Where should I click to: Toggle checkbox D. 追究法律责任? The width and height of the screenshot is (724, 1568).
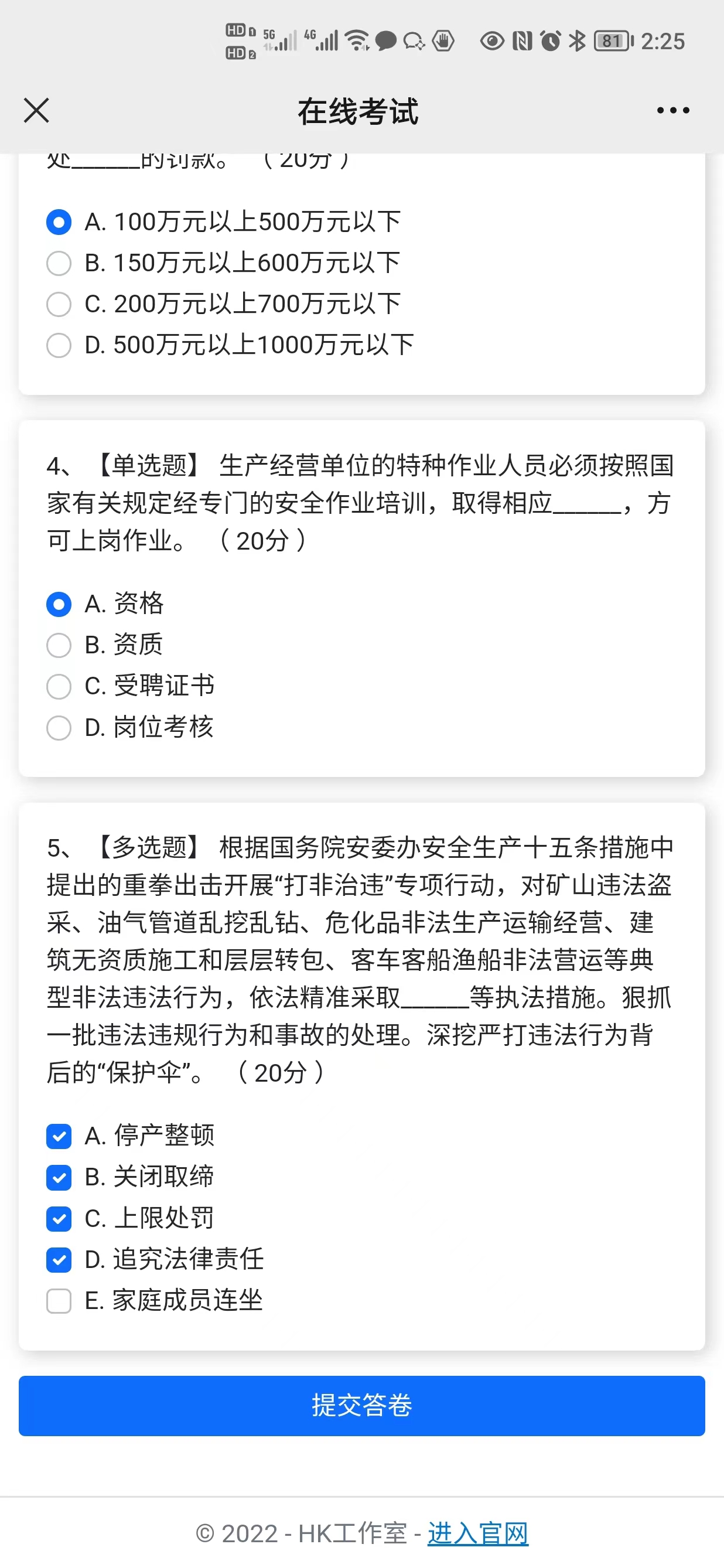(x=59, y=1259)
